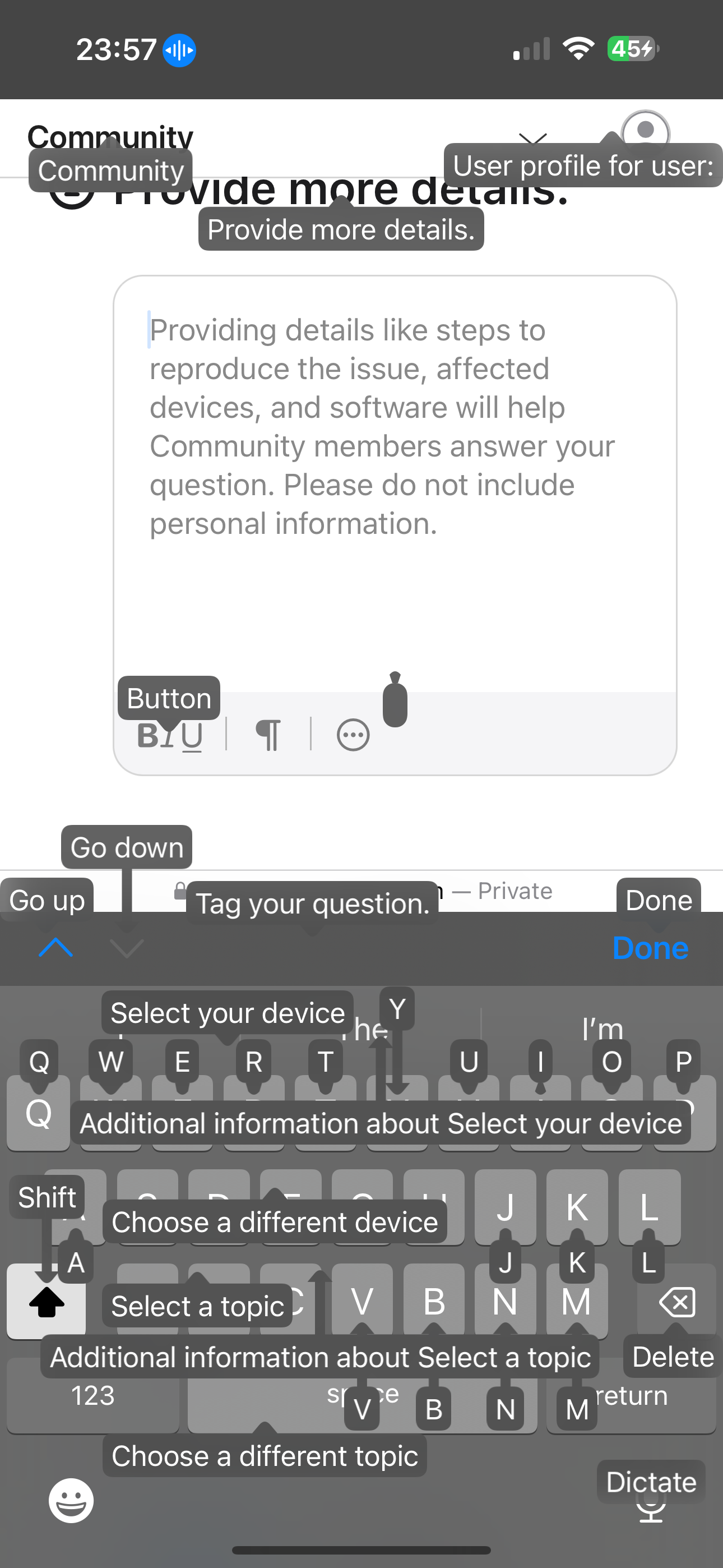Focus the details text field

click(x=395, y=487)
